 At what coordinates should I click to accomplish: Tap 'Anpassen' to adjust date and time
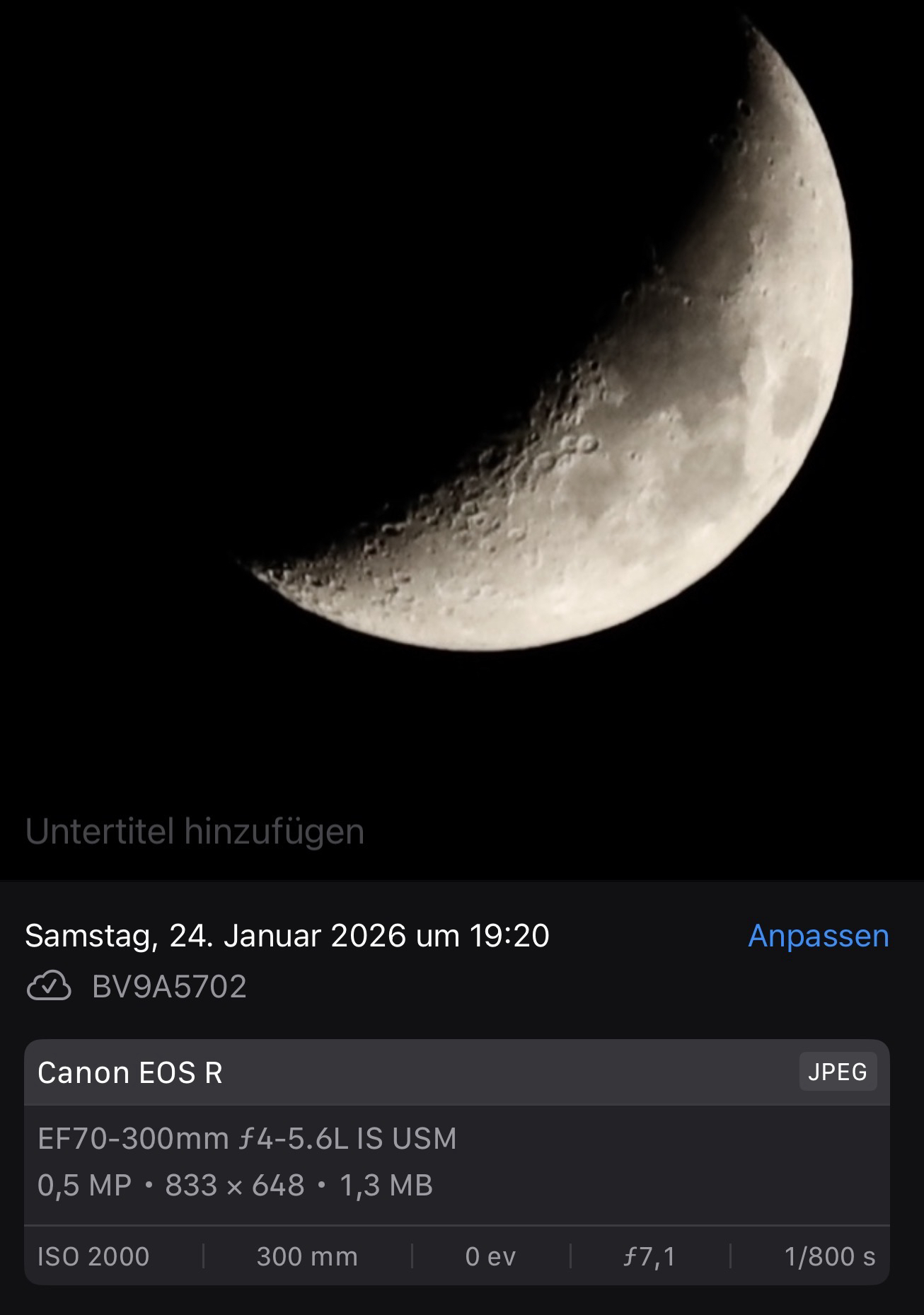tap(818, 936)
